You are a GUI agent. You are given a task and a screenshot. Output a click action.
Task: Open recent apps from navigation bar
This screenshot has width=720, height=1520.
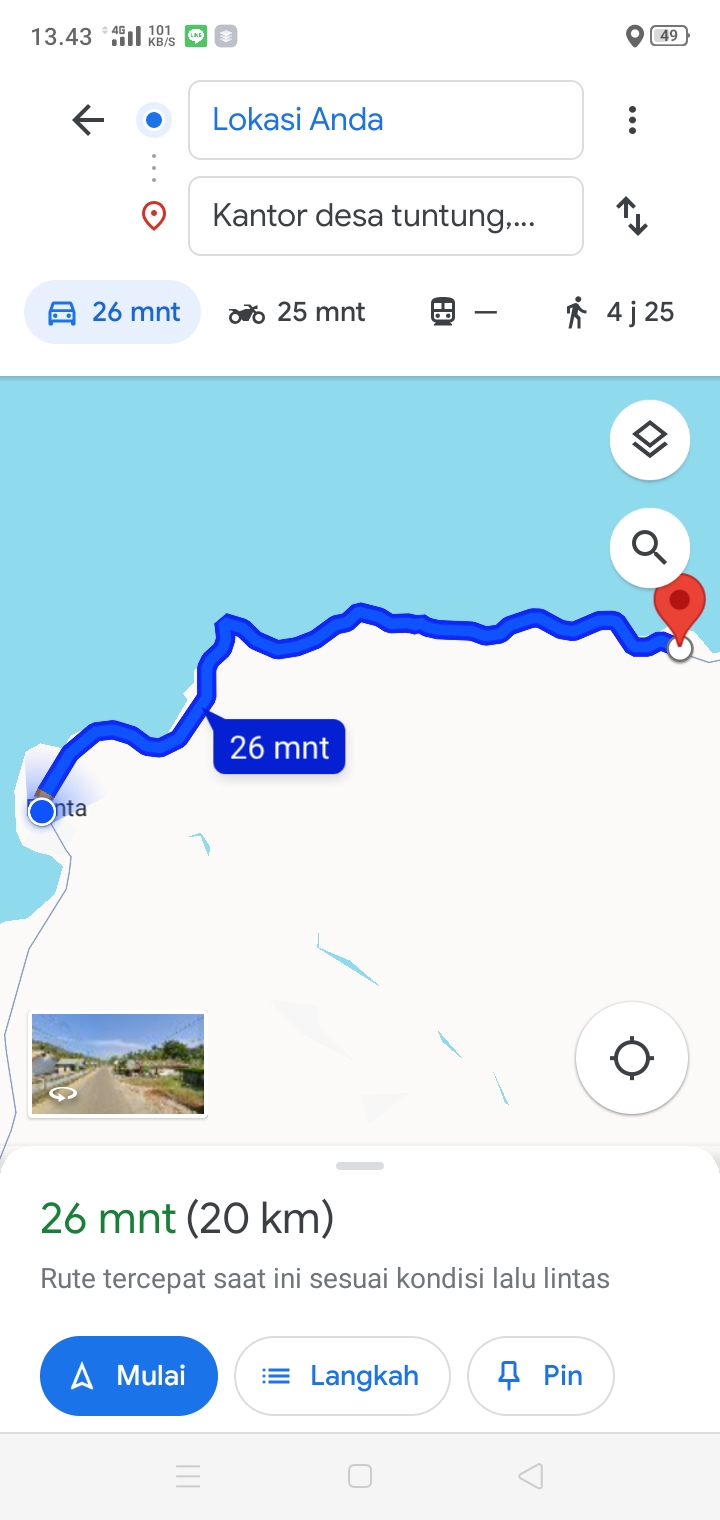[188, 1476]
